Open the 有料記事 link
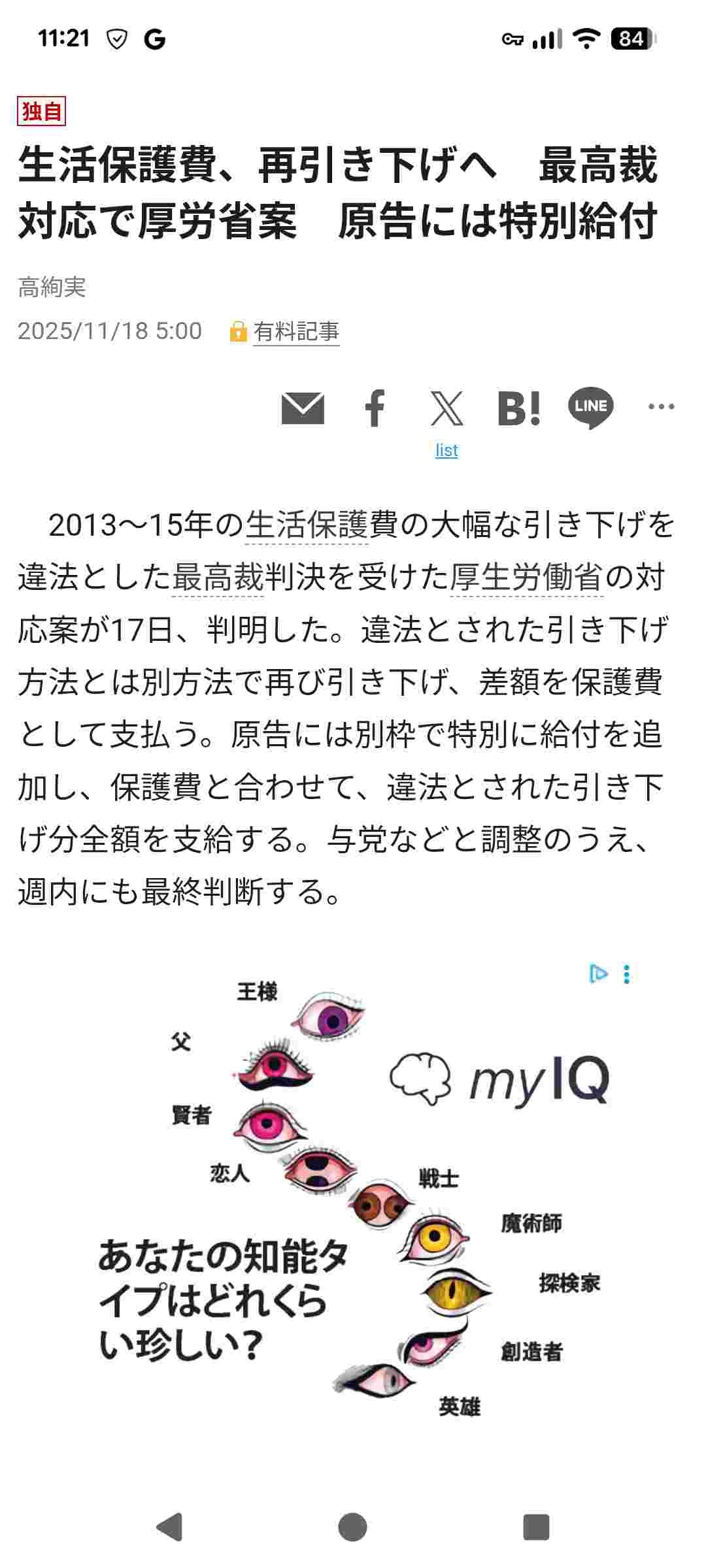Screen dimensions: 706x1568 295,332
